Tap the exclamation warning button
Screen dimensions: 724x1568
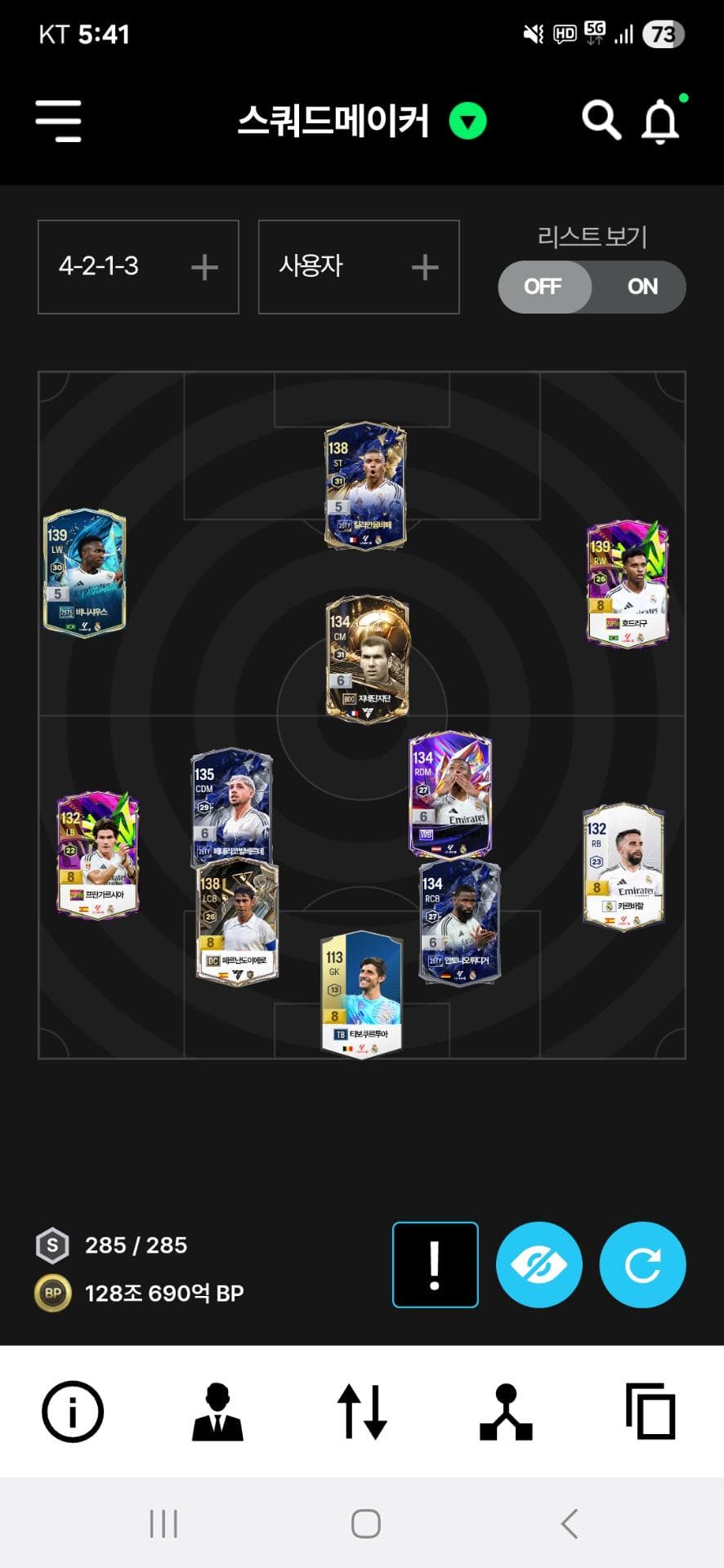tap(435, 1264)
